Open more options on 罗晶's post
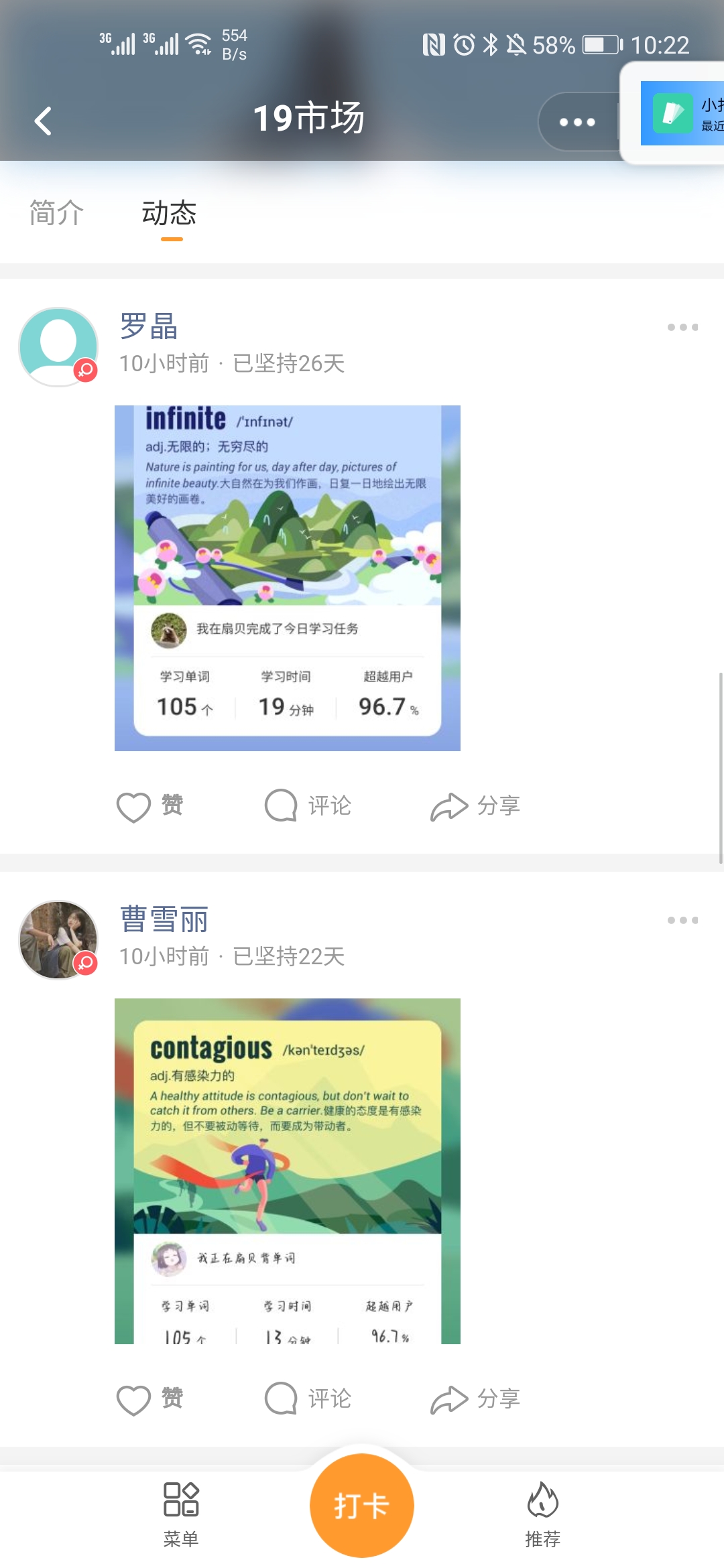Viewport: 724px width, 1568px height. [682, 328]
